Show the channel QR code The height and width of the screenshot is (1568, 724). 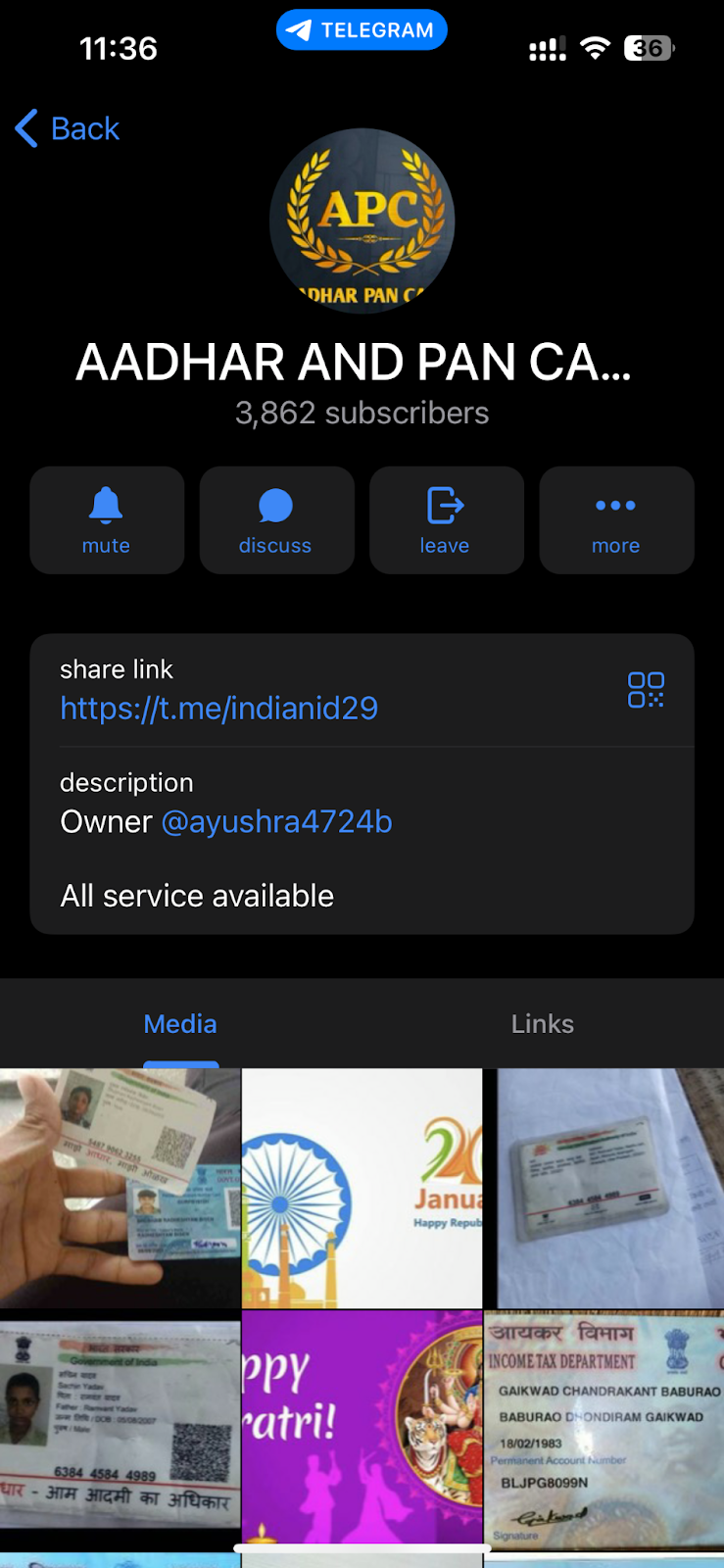pos(646,690)
